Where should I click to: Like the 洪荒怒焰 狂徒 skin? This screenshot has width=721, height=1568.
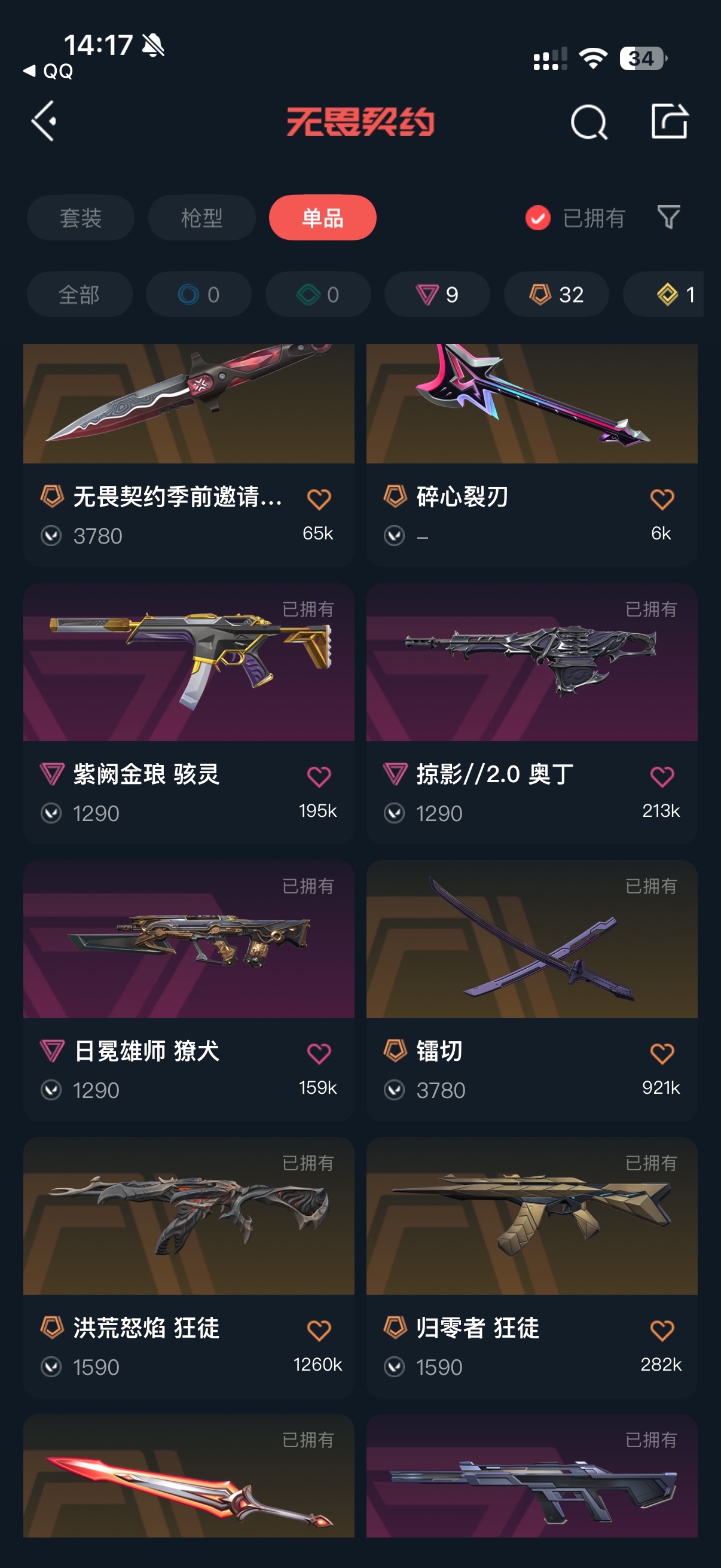[319, 1331]
